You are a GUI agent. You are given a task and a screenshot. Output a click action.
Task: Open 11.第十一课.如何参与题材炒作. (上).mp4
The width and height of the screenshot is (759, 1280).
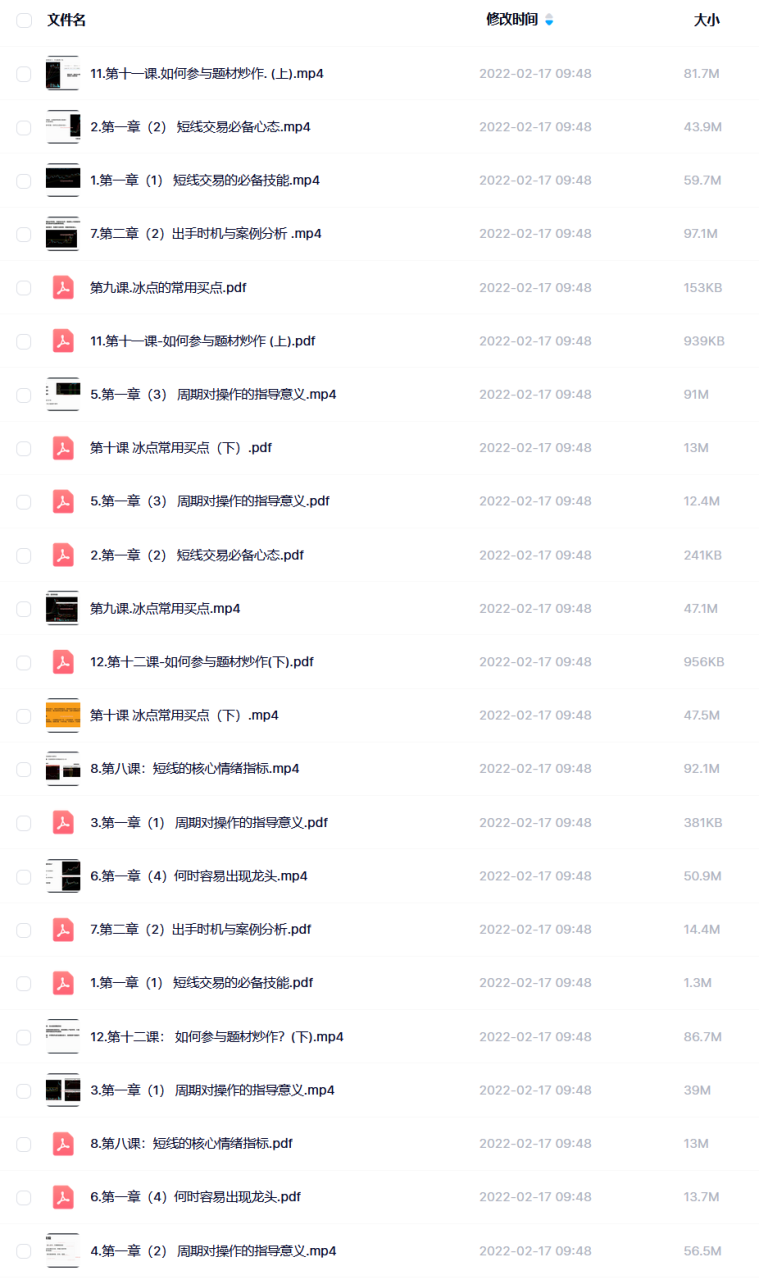click(206, 74)
